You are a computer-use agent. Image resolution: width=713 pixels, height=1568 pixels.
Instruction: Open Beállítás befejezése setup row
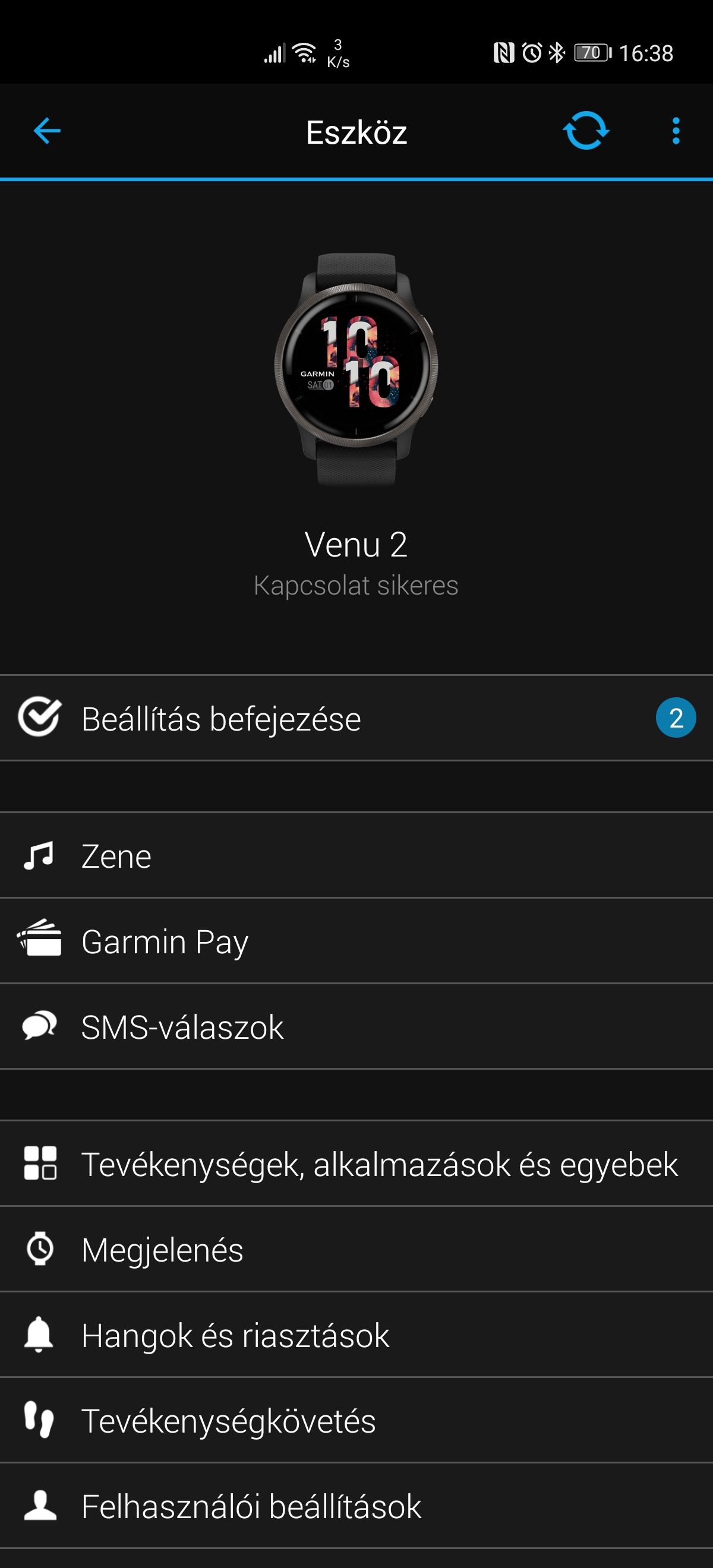(x=356, y=717)
